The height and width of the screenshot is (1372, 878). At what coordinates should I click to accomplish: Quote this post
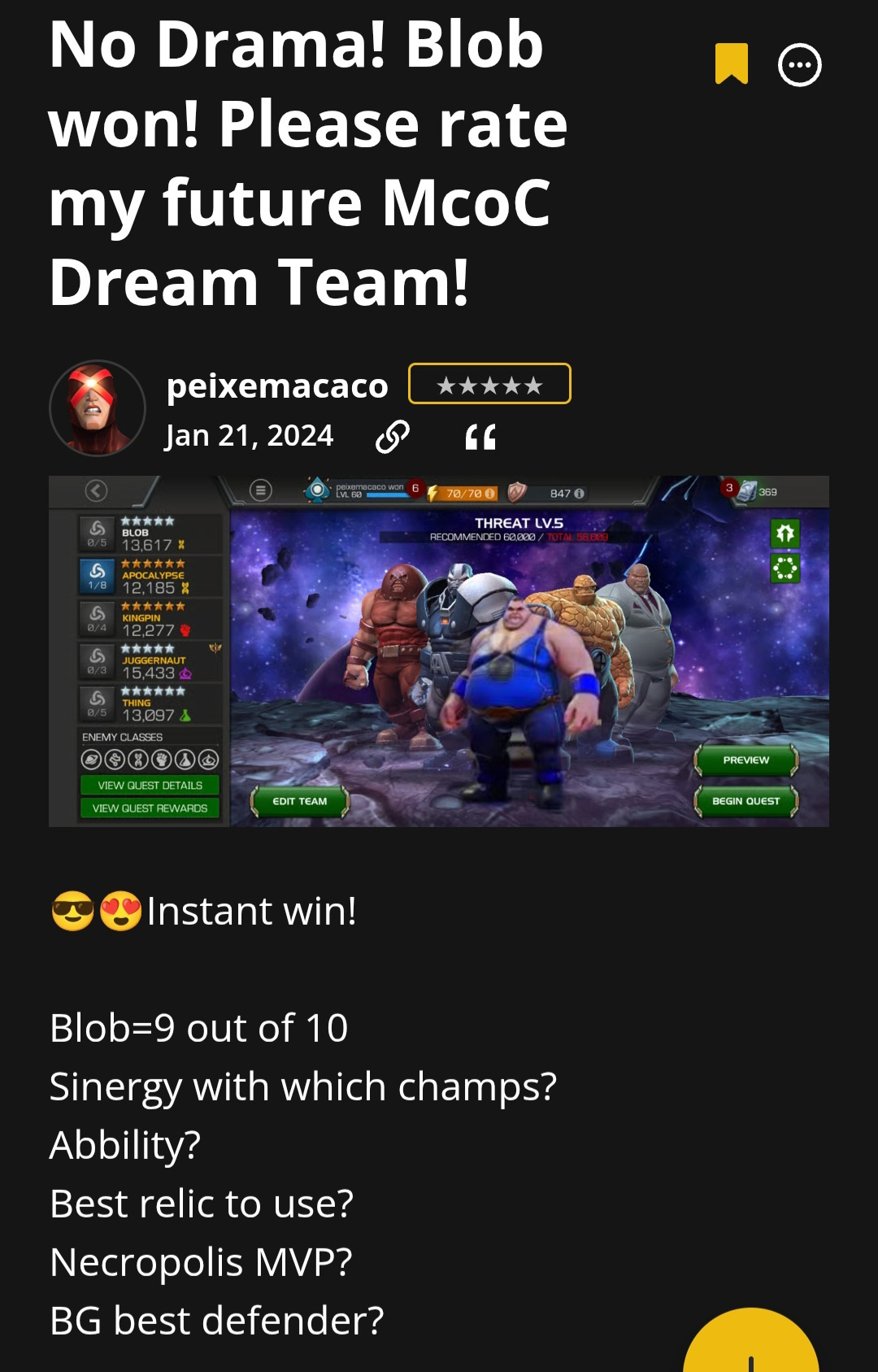(480, 438)
